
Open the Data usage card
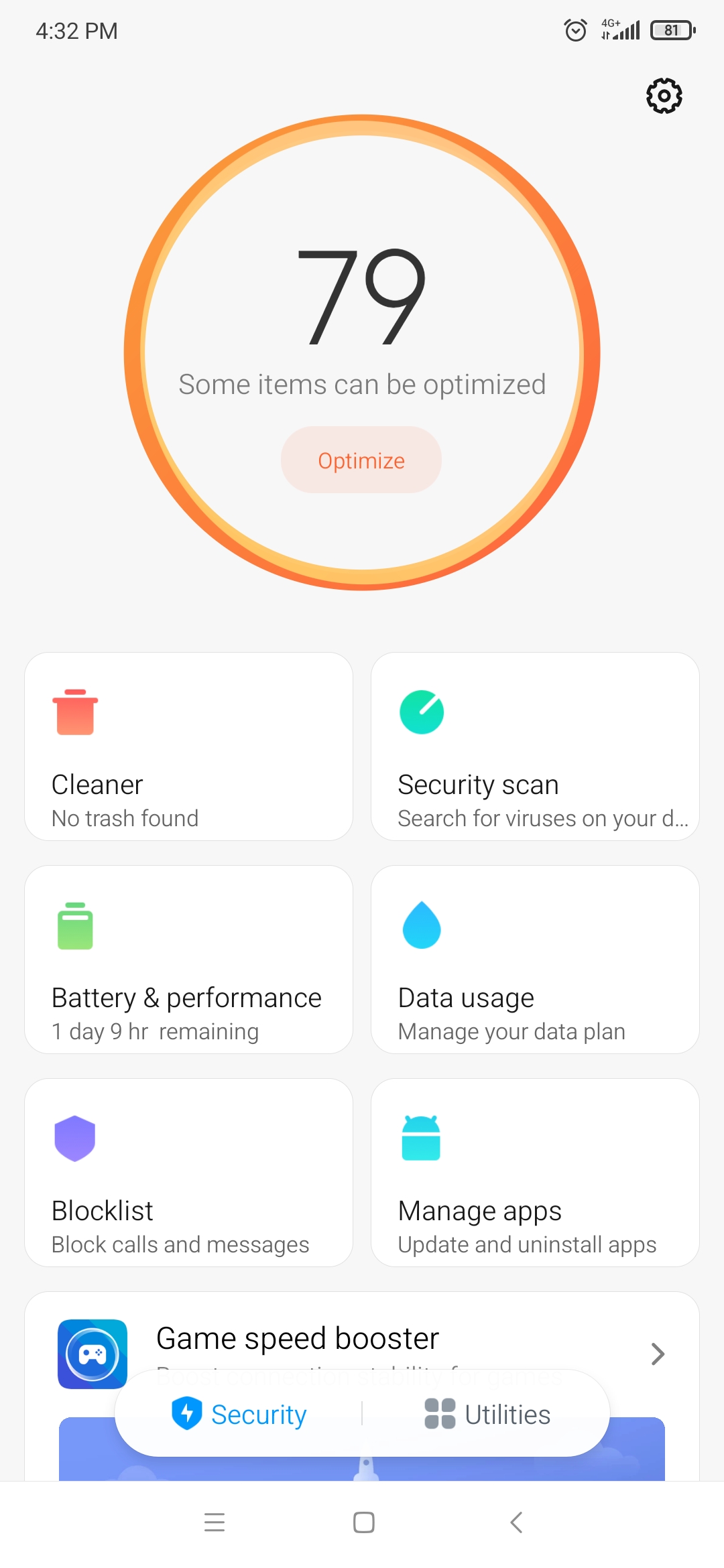coord(535,960)
